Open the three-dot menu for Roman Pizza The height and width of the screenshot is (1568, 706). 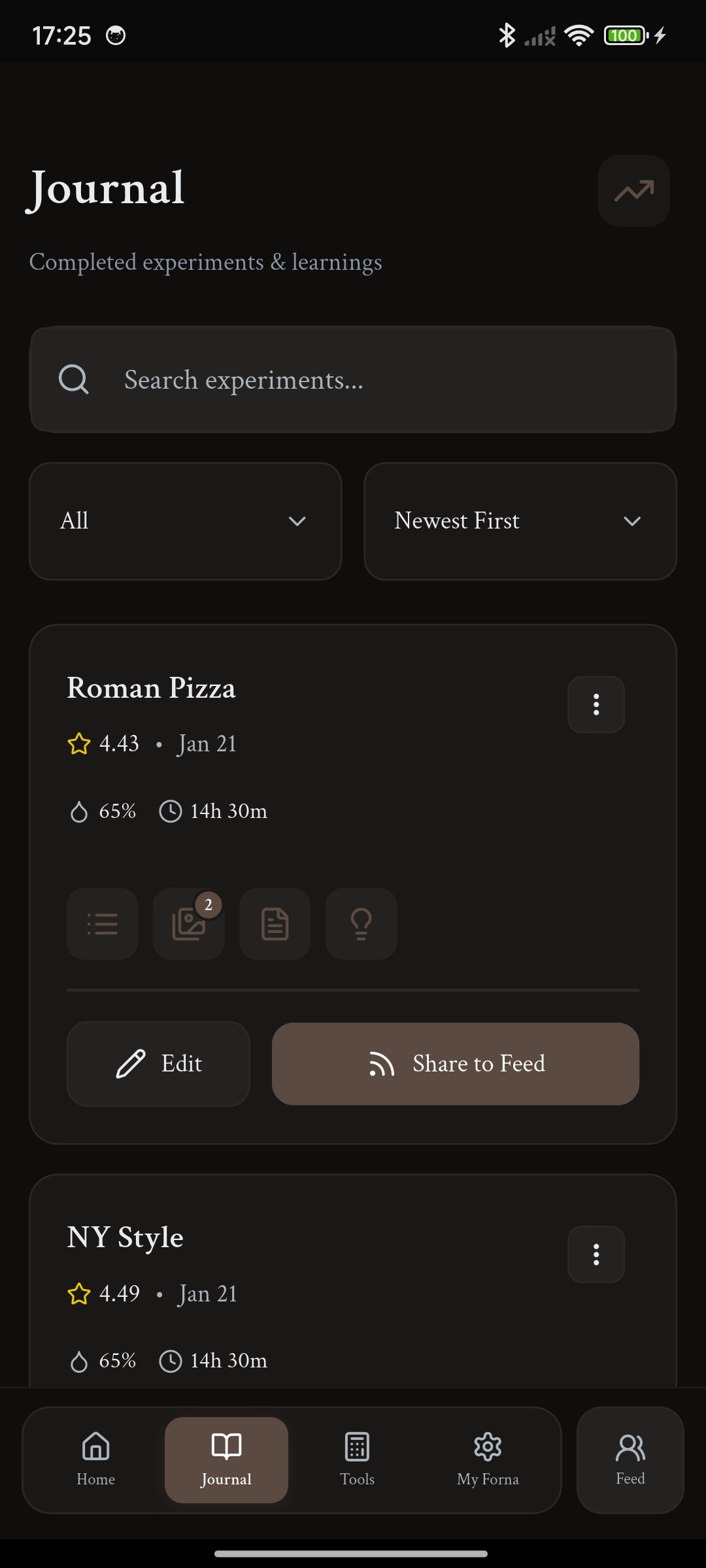point(596,704)
